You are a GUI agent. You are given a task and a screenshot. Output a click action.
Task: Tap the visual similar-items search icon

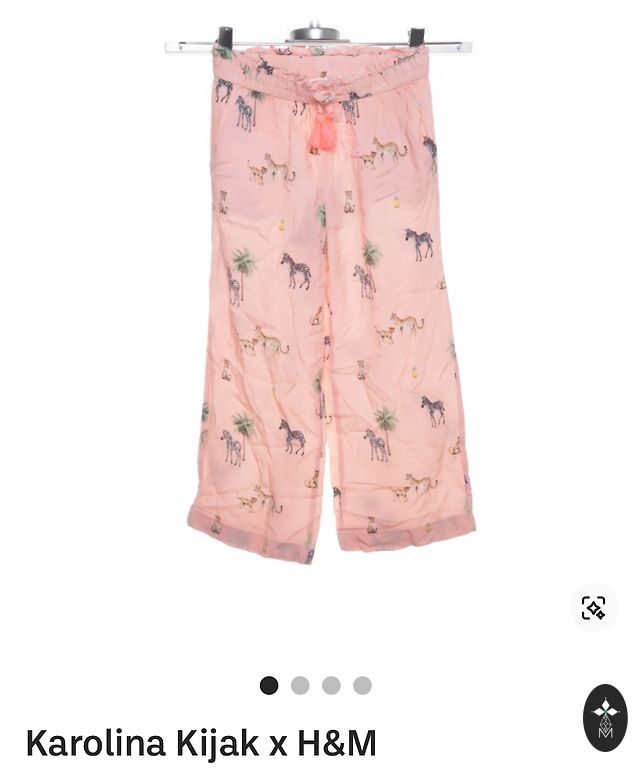pyautogui.click(x=593, y=608)
